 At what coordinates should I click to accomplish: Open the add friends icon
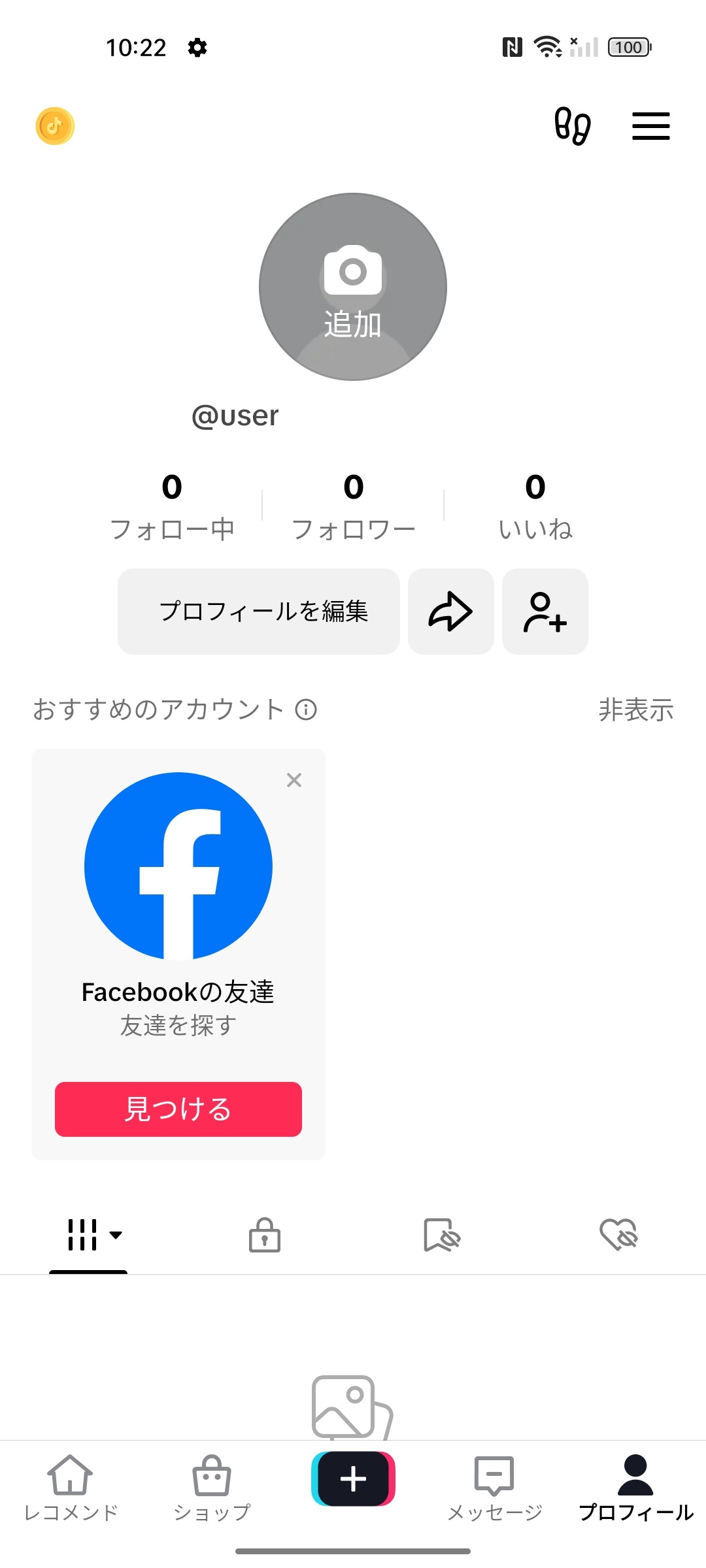[x=546, y=612]
